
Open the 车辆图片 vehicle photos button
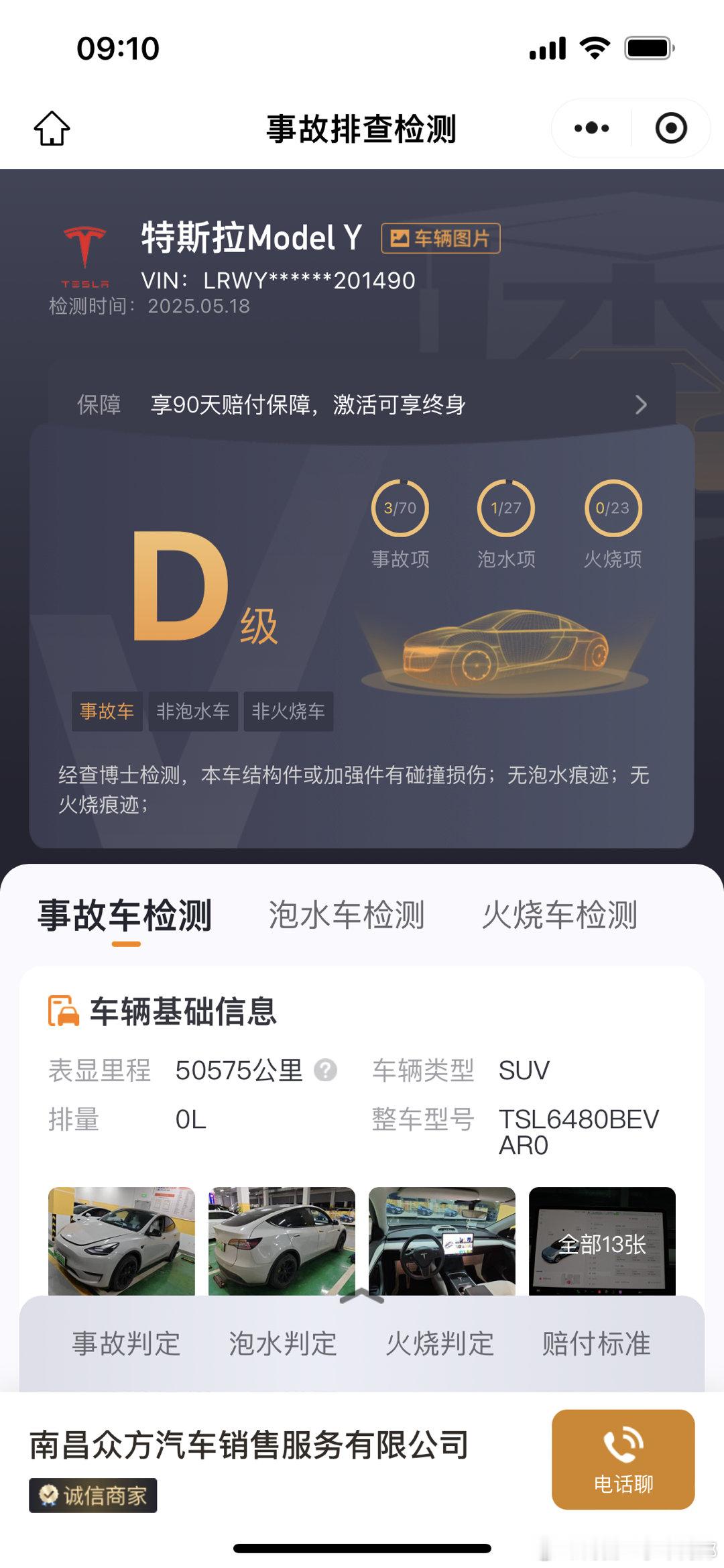(440, 238)
